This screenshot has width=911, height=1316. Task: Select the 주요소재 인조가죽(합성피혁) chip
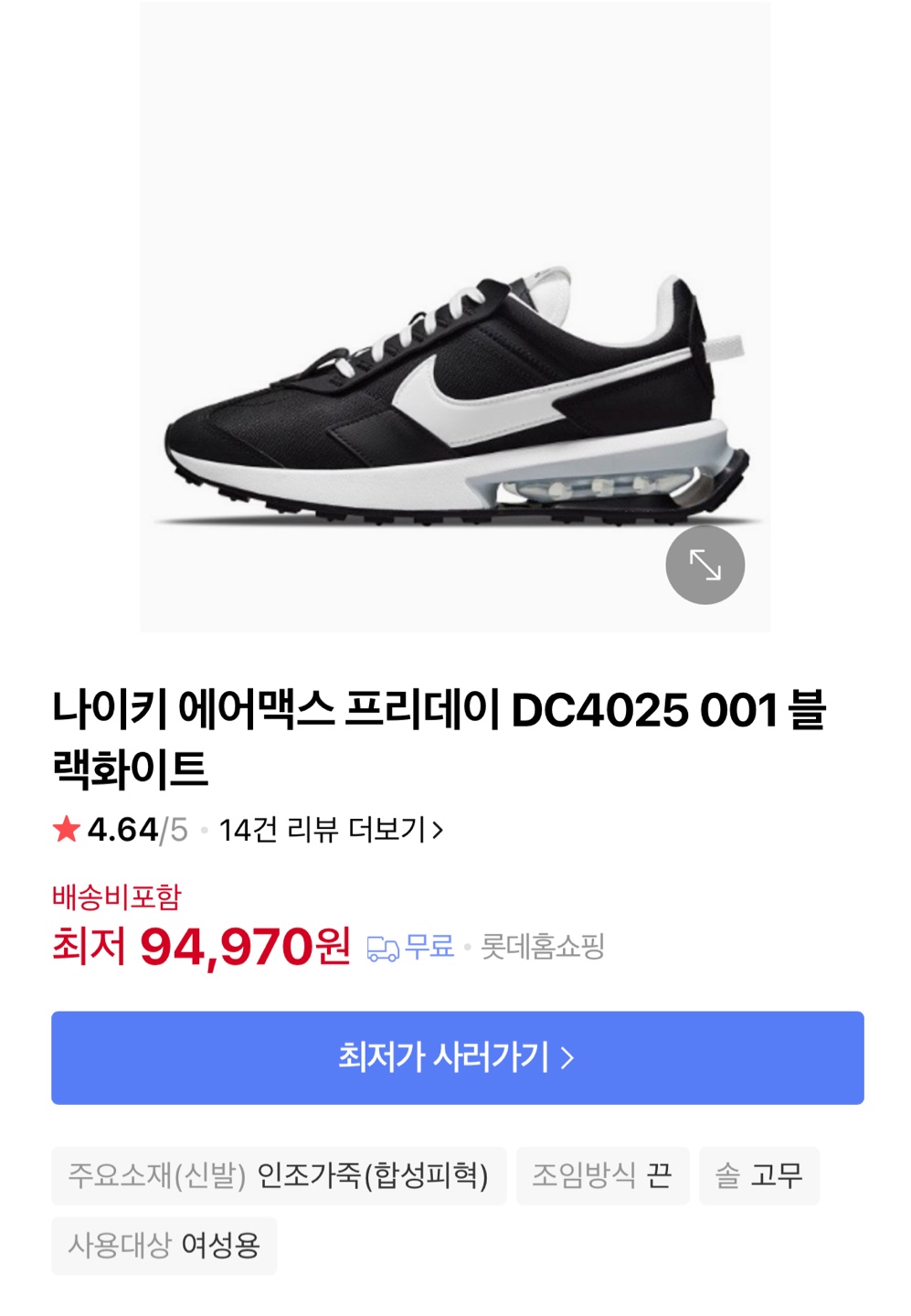coord(279,1175)
